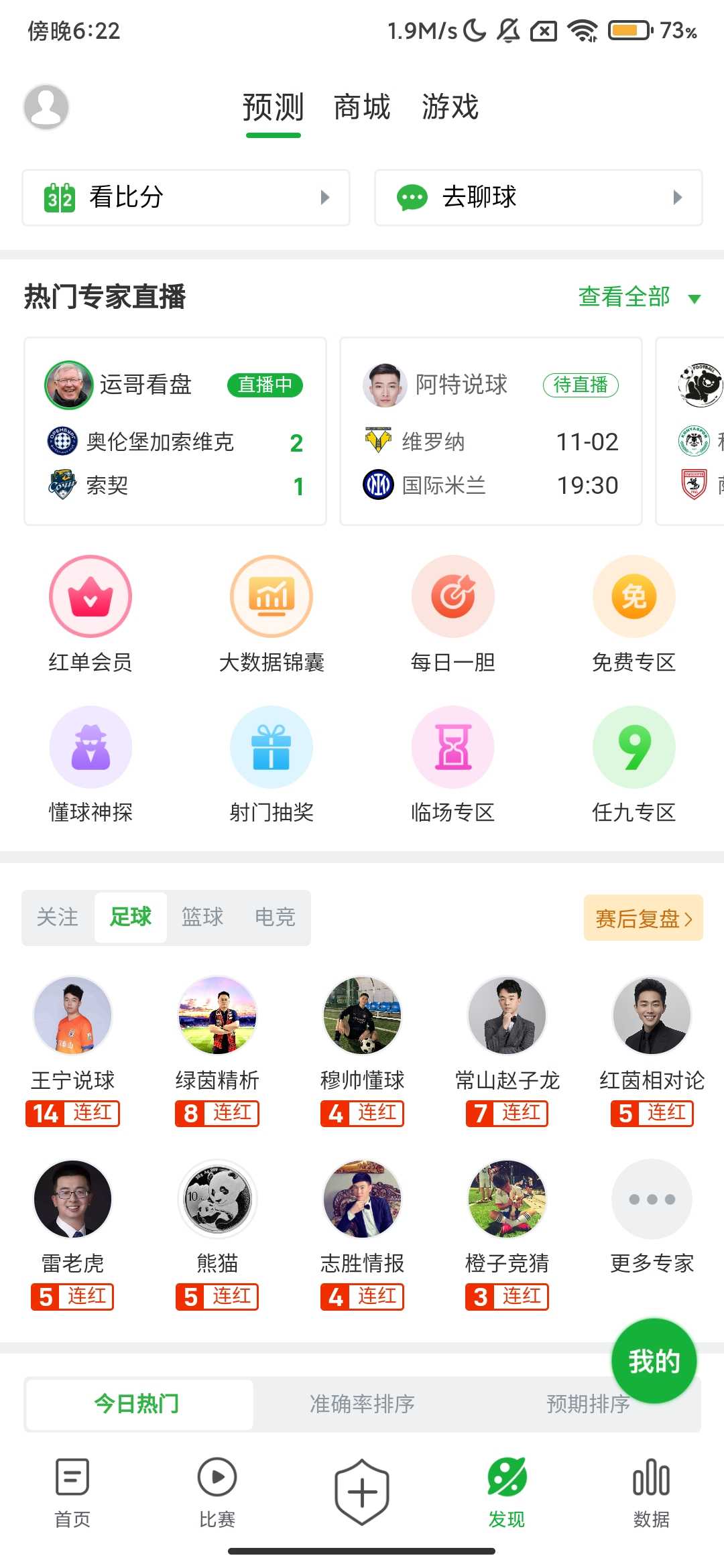Viewport: 724px width, 1568px height.
Task: Switch to the 商城 top tab
Action: [362, 107]
